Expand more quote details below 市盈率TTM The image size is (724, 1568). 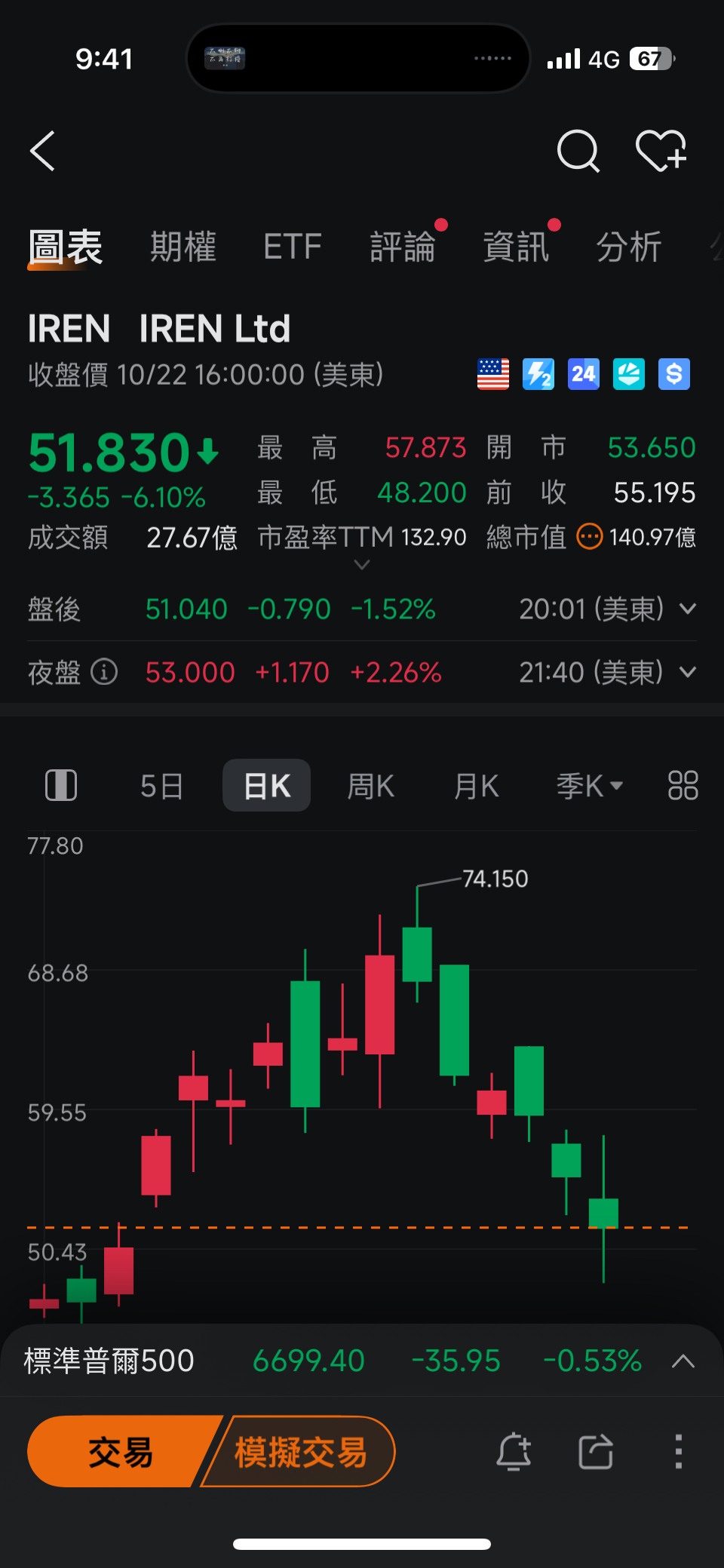tap(362, 565)
